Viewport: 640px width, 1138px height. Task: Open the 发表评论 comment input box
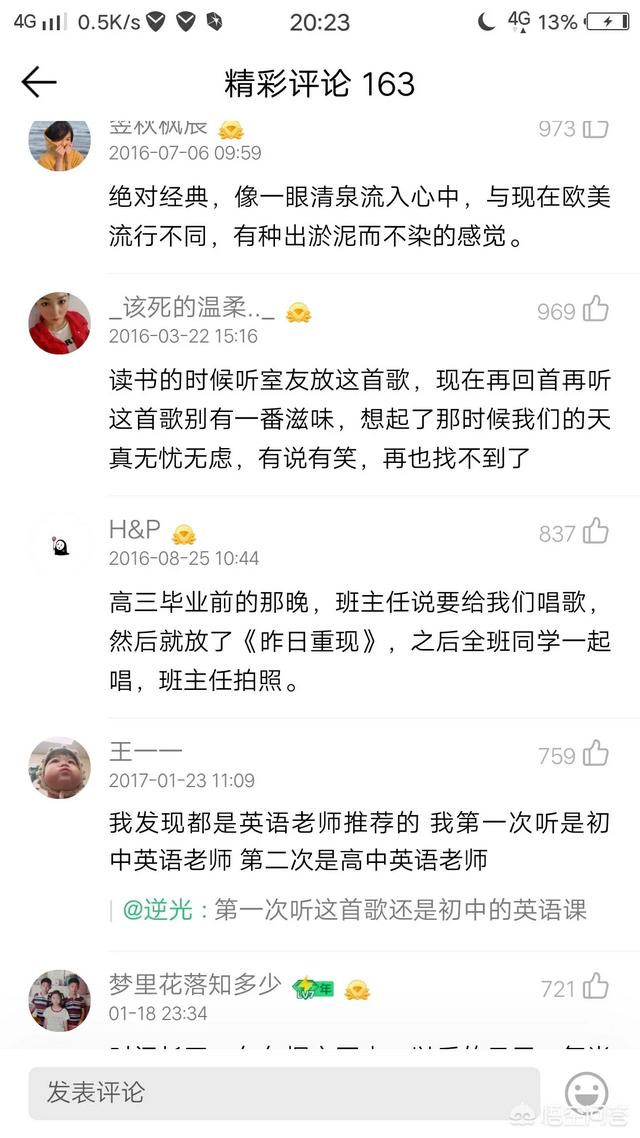[x=284, y=1093]
